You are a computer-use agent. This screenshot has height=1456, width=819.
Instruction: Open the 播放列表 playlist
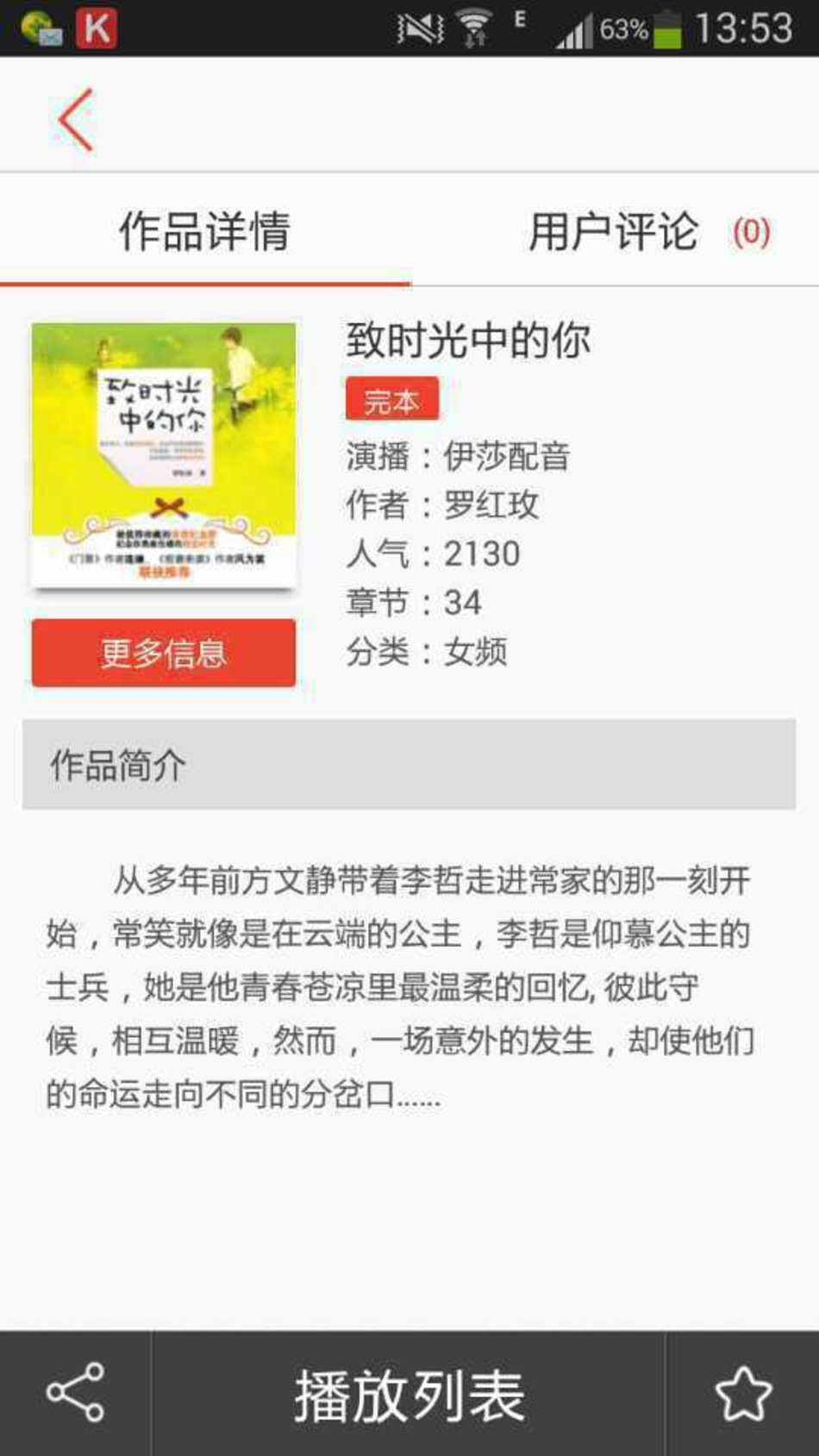(409, 1395)
